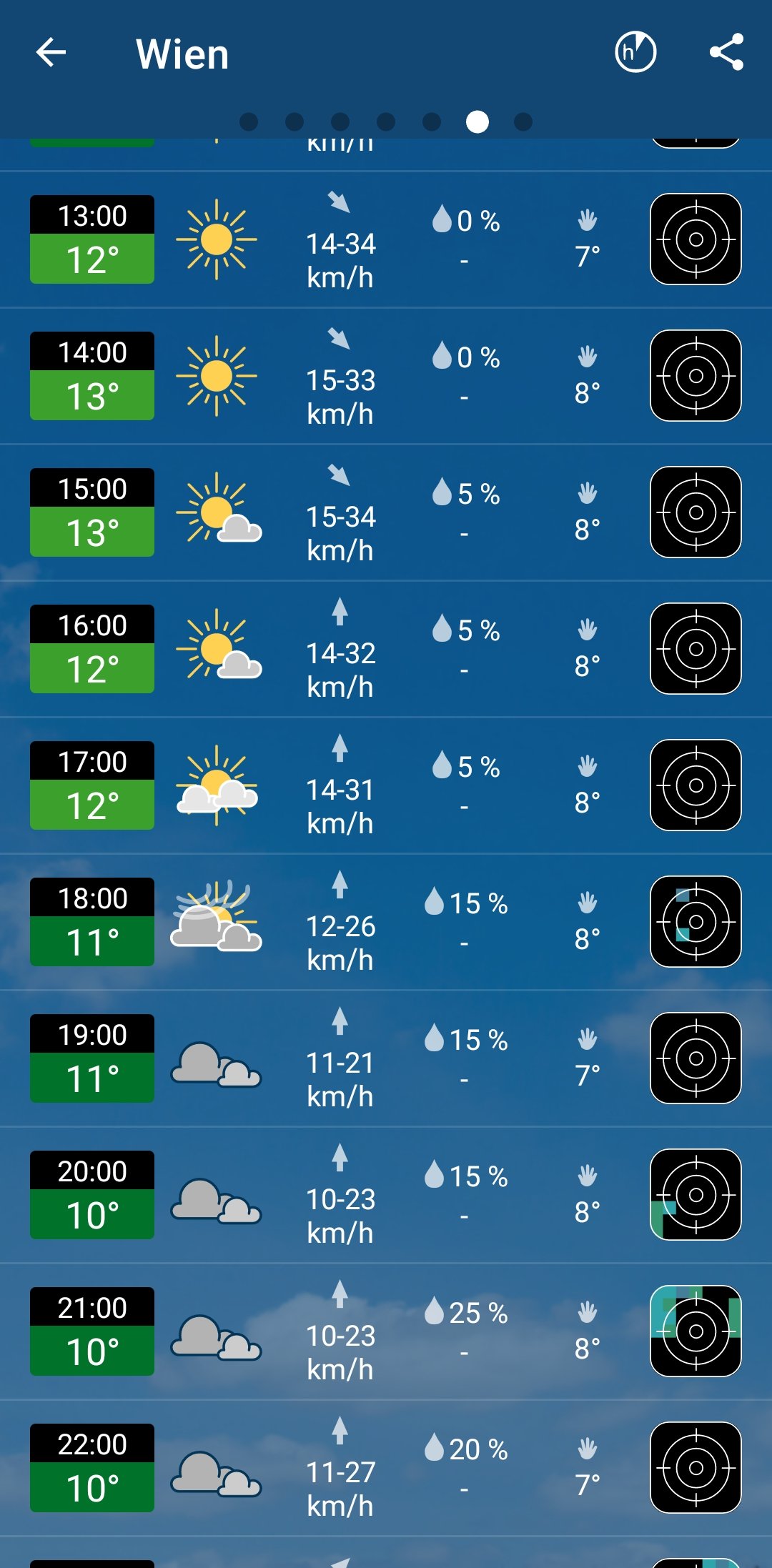Open the 17:00 precipitation radar tile

point(695,785)
